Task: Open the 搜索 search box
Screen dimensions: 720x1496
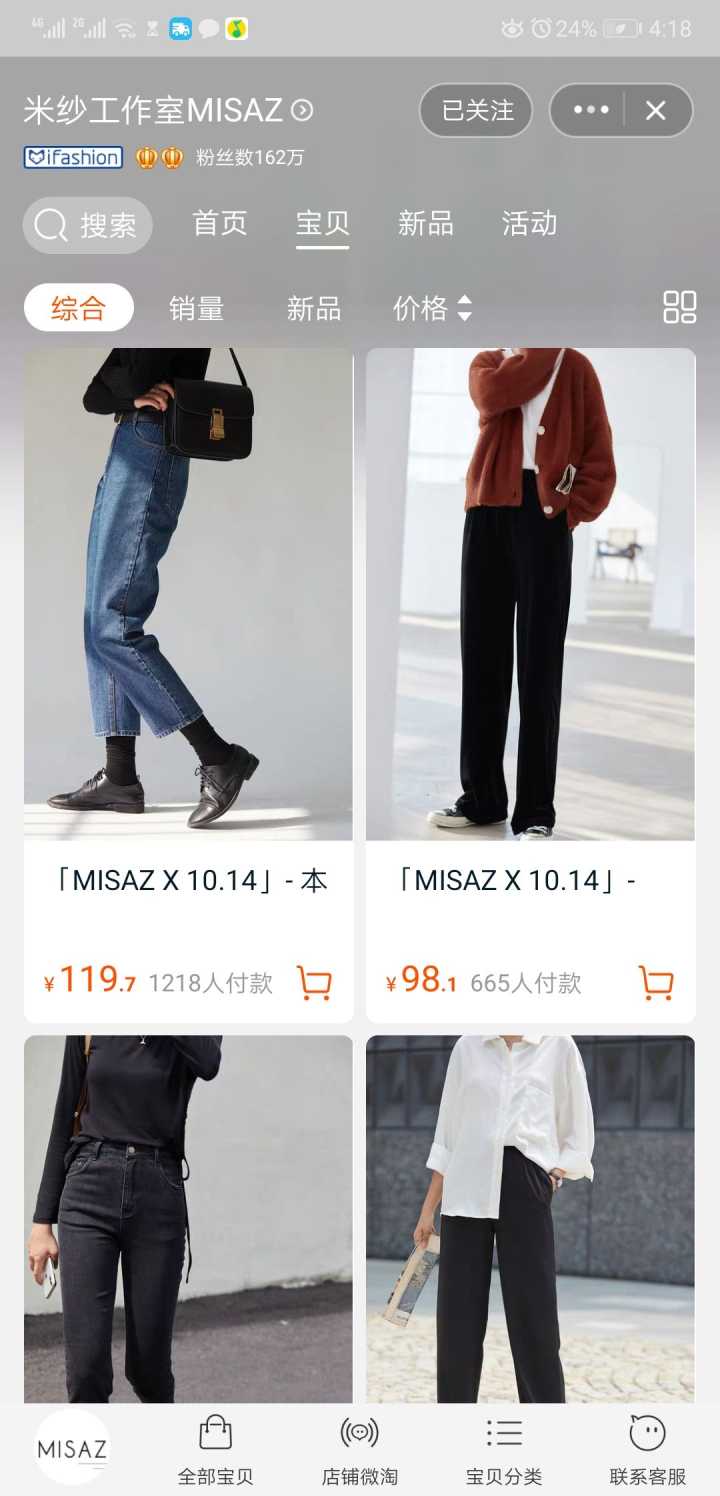Action: (88, 225)
